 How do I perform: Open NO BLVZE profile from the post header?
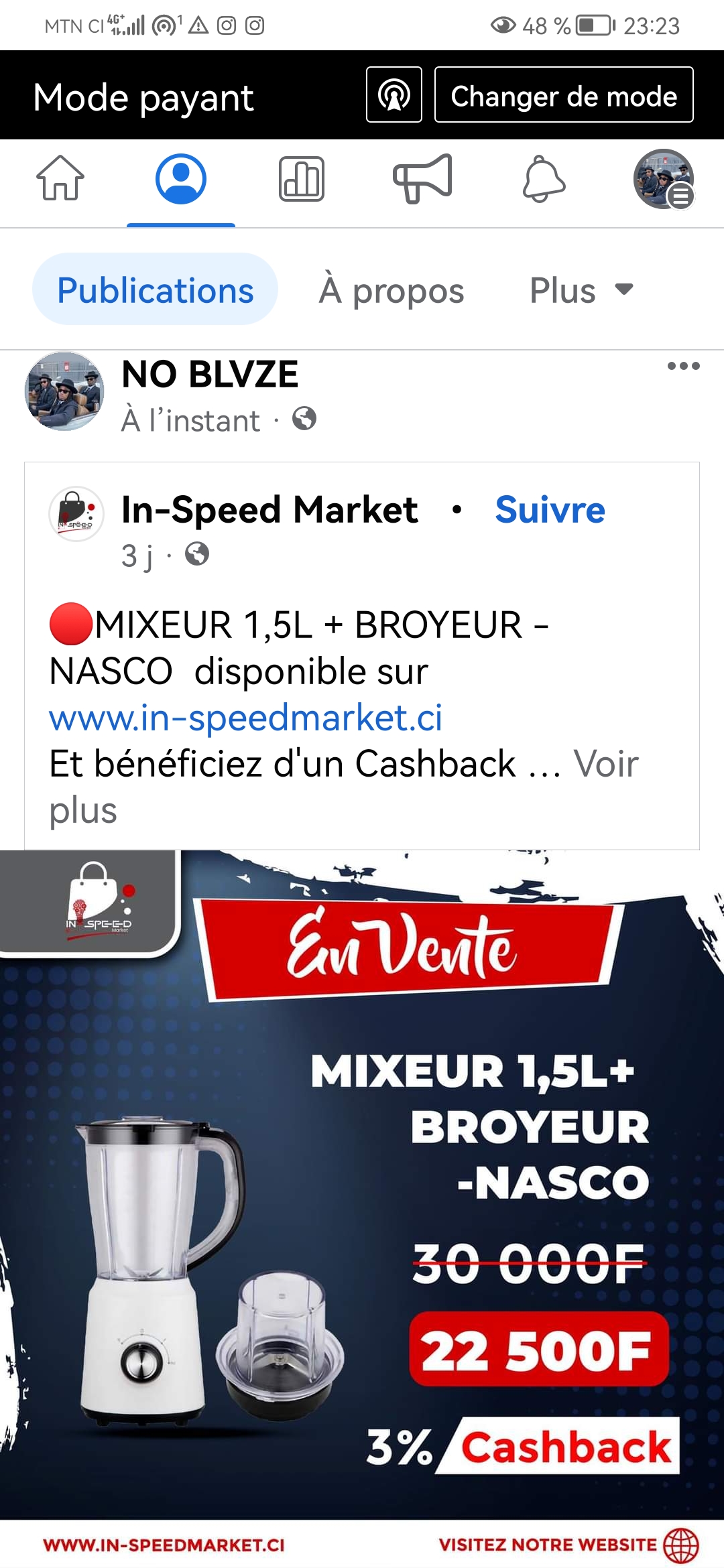coord(210,374)
